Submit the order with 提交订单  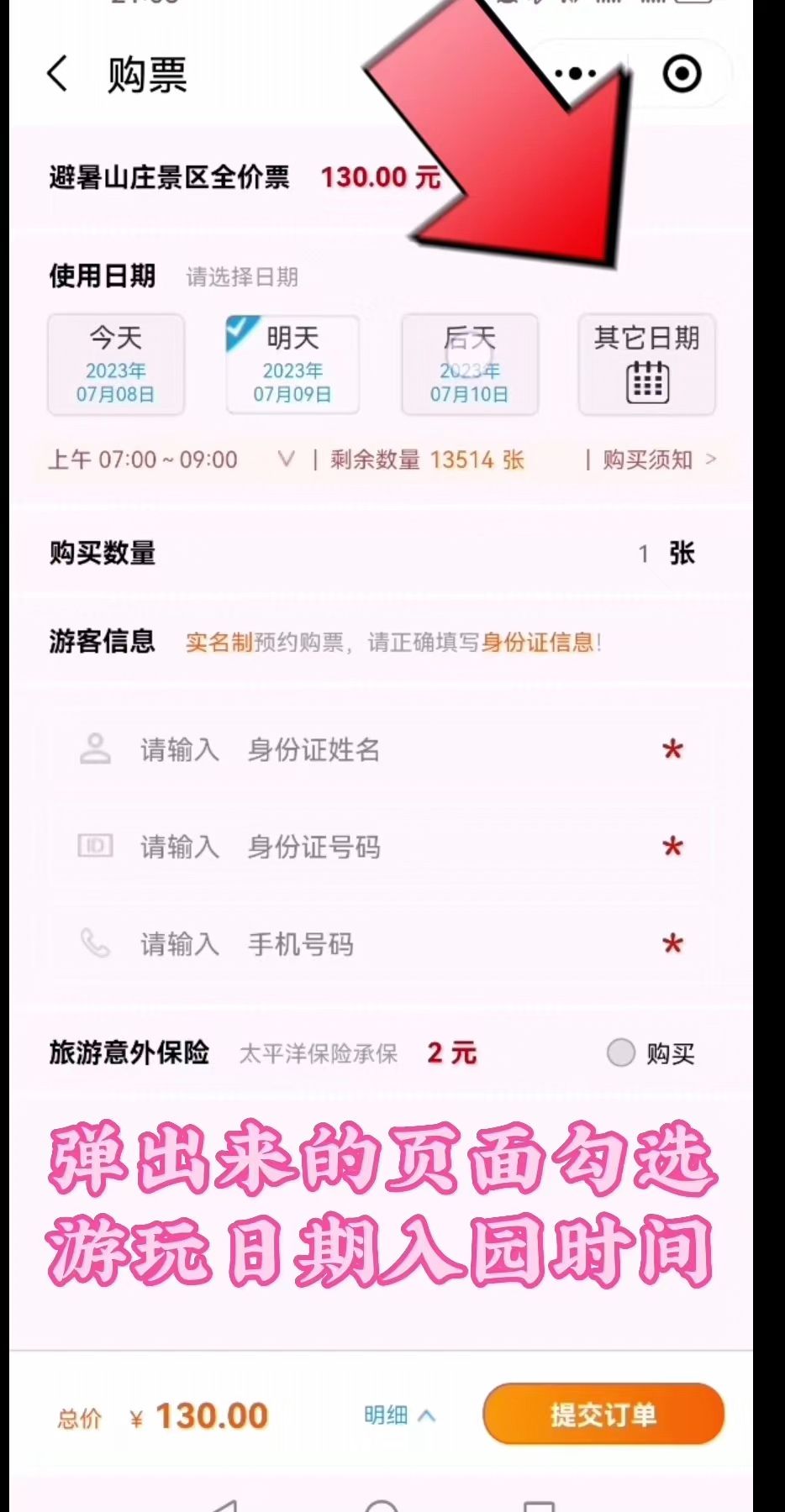point(603,1415)
